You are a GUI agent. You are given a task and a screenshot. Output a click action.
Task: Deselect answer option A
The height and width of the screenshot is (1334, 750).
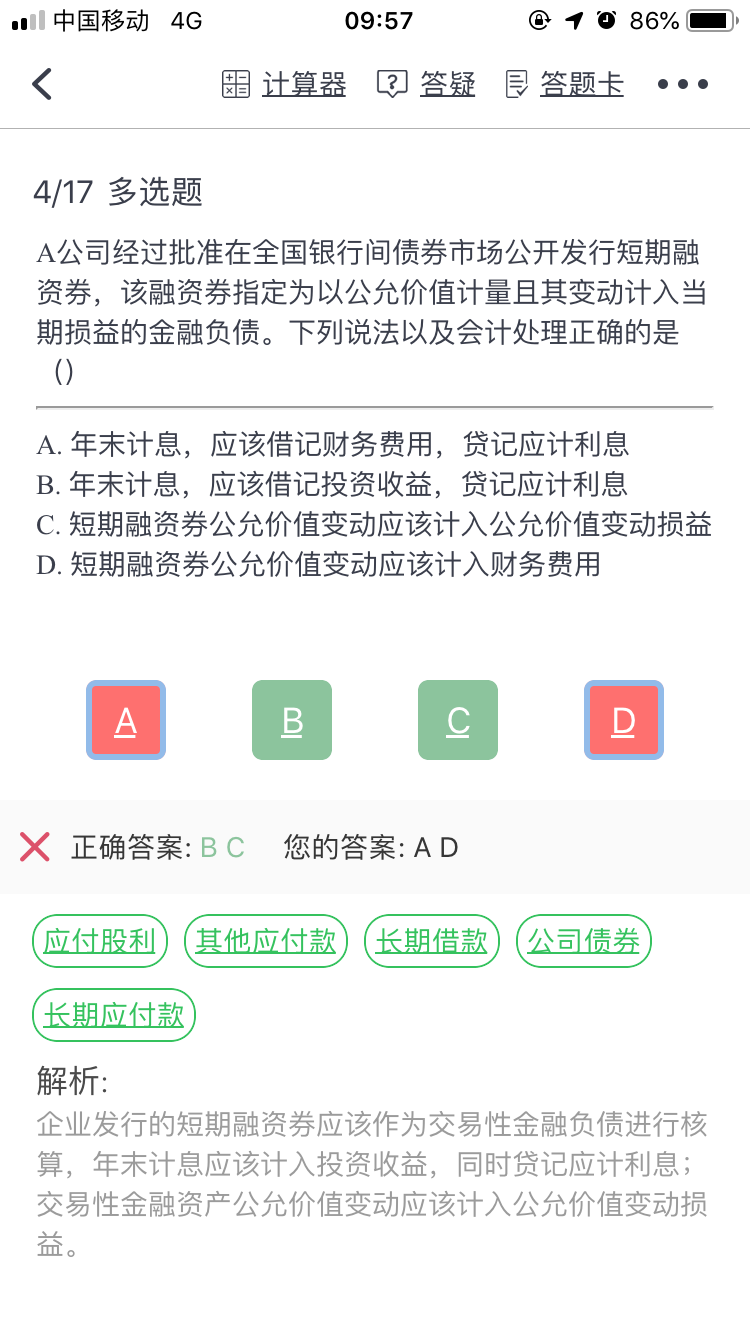125,719
